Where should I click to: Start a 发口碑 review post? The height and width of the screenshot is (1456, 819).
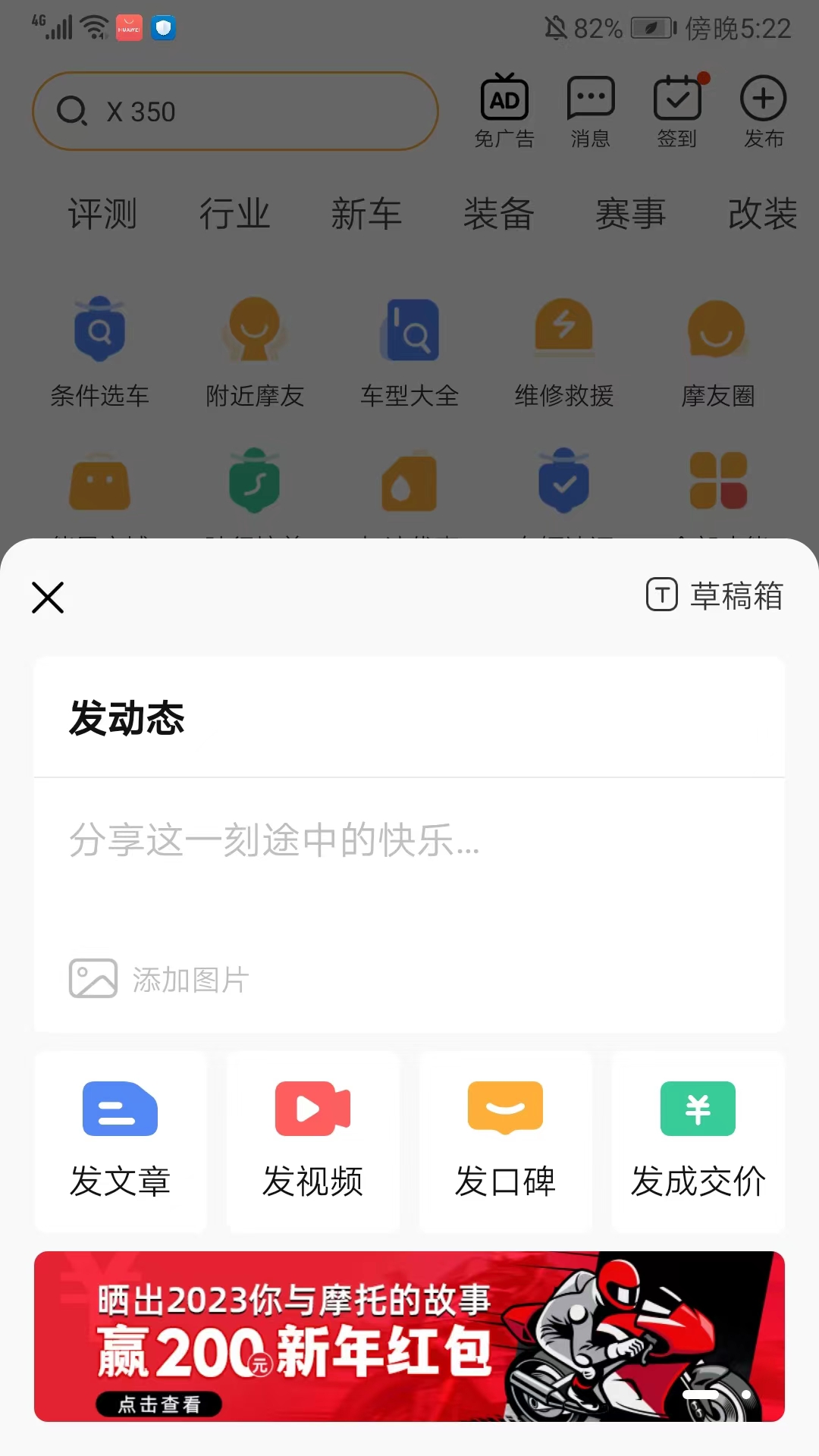pyautogui.click(x=506, y=1141)
